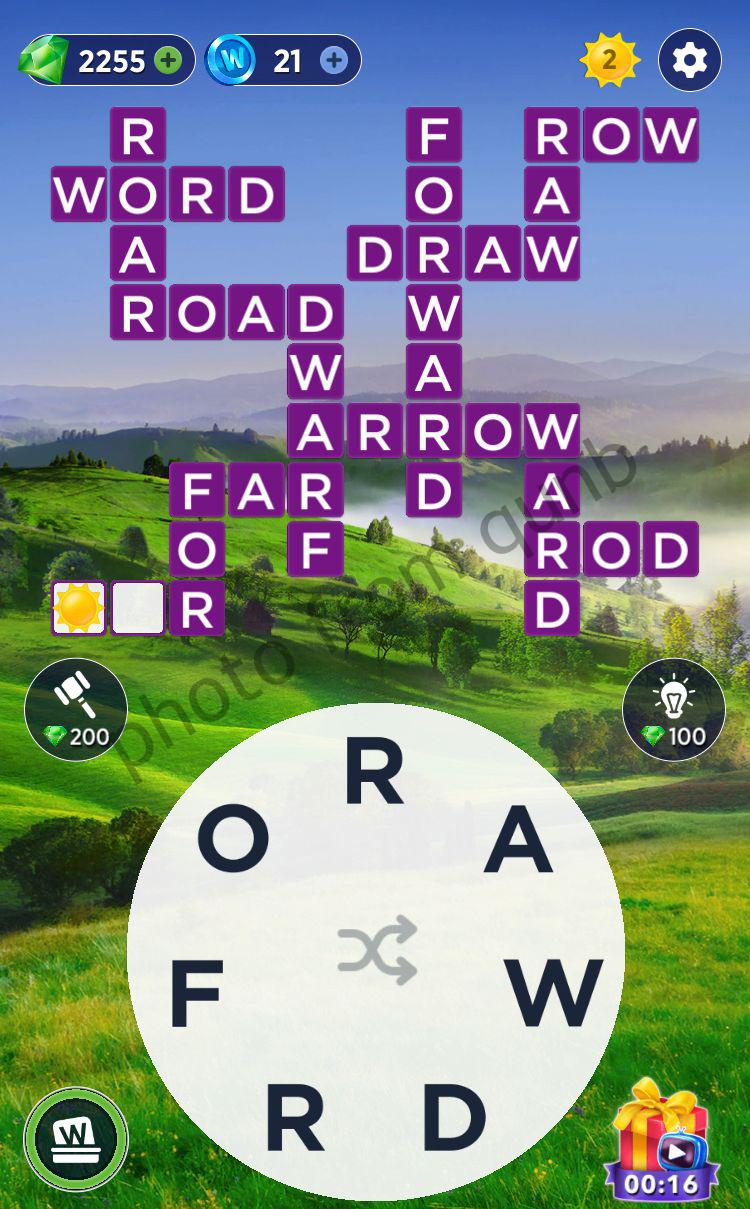Open the bonus words icon

click(76, 1138)
